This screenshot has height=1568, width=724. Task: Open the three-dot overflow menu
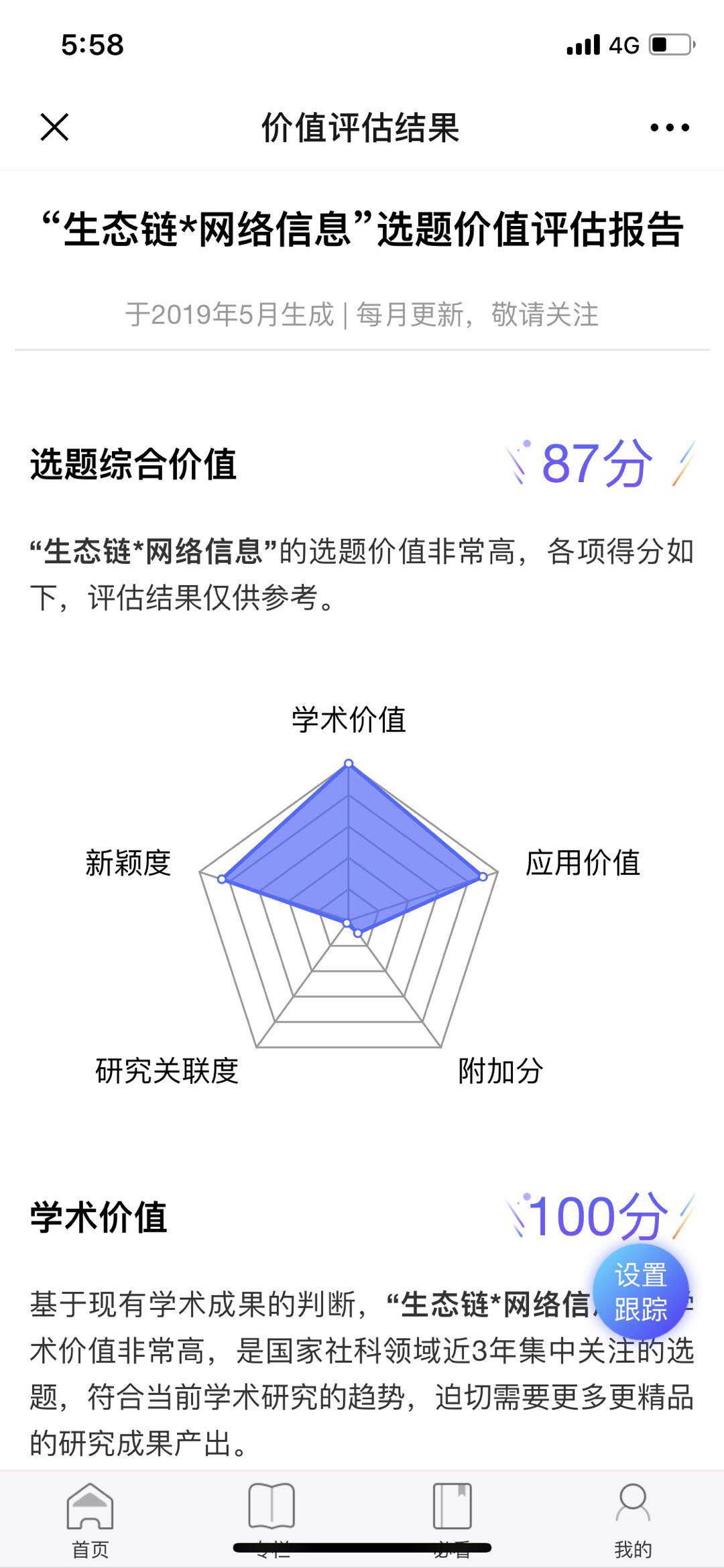[669, 127]
